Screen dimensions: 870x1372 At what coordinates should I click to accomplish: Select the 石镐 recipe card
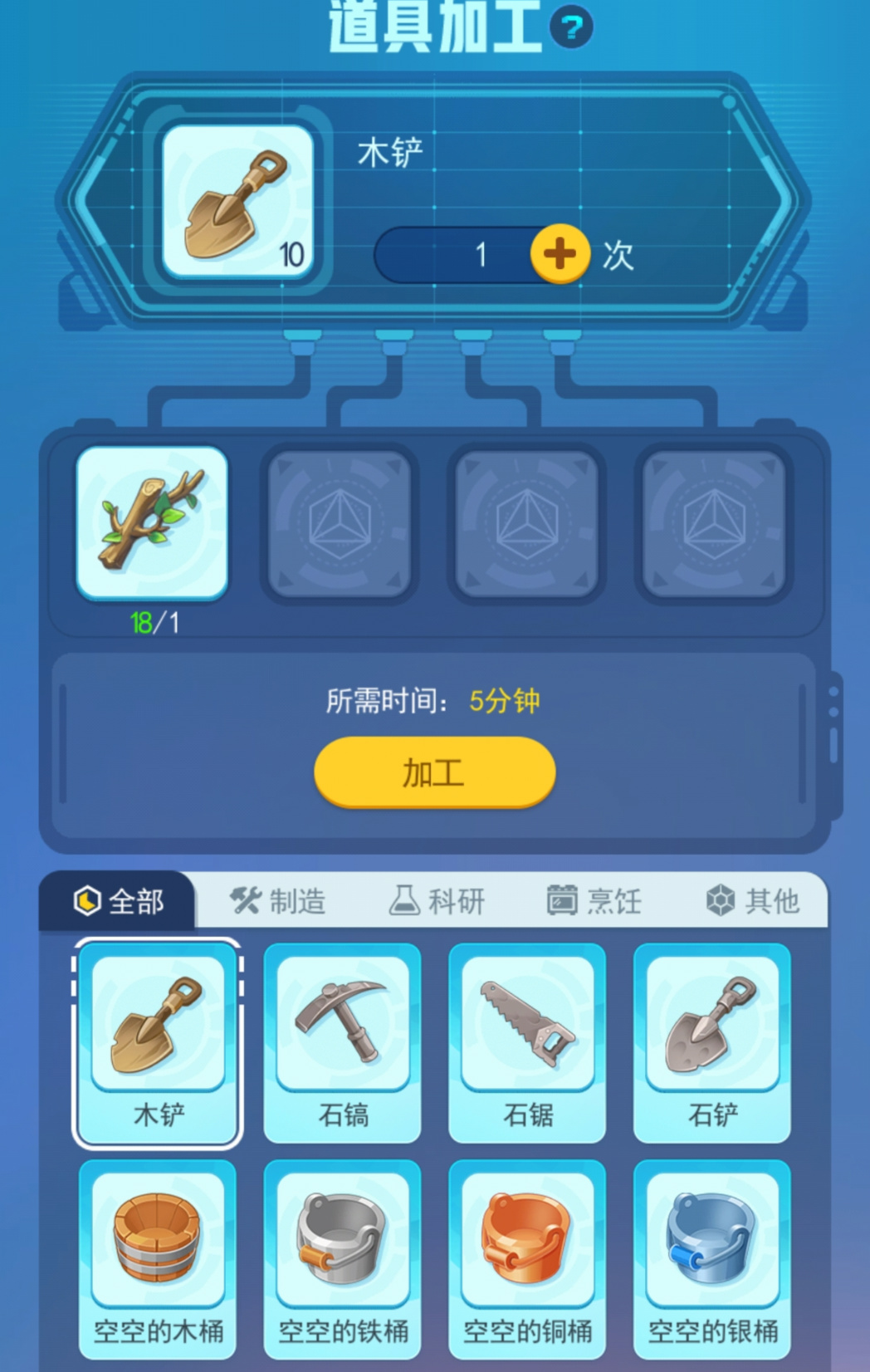342,1042
